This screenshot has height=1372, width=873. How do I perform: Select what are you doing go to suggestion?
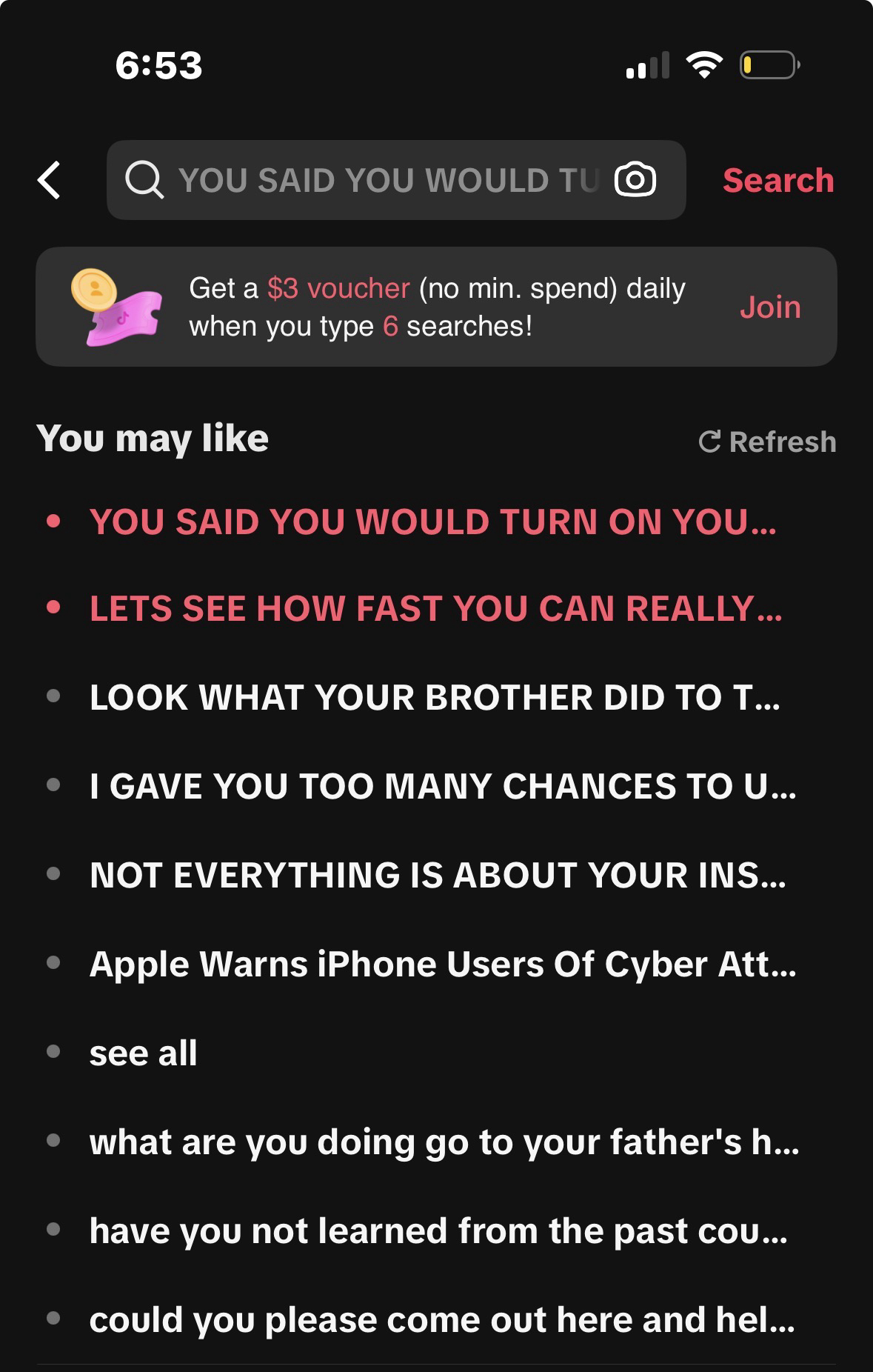click(444, 1142)
